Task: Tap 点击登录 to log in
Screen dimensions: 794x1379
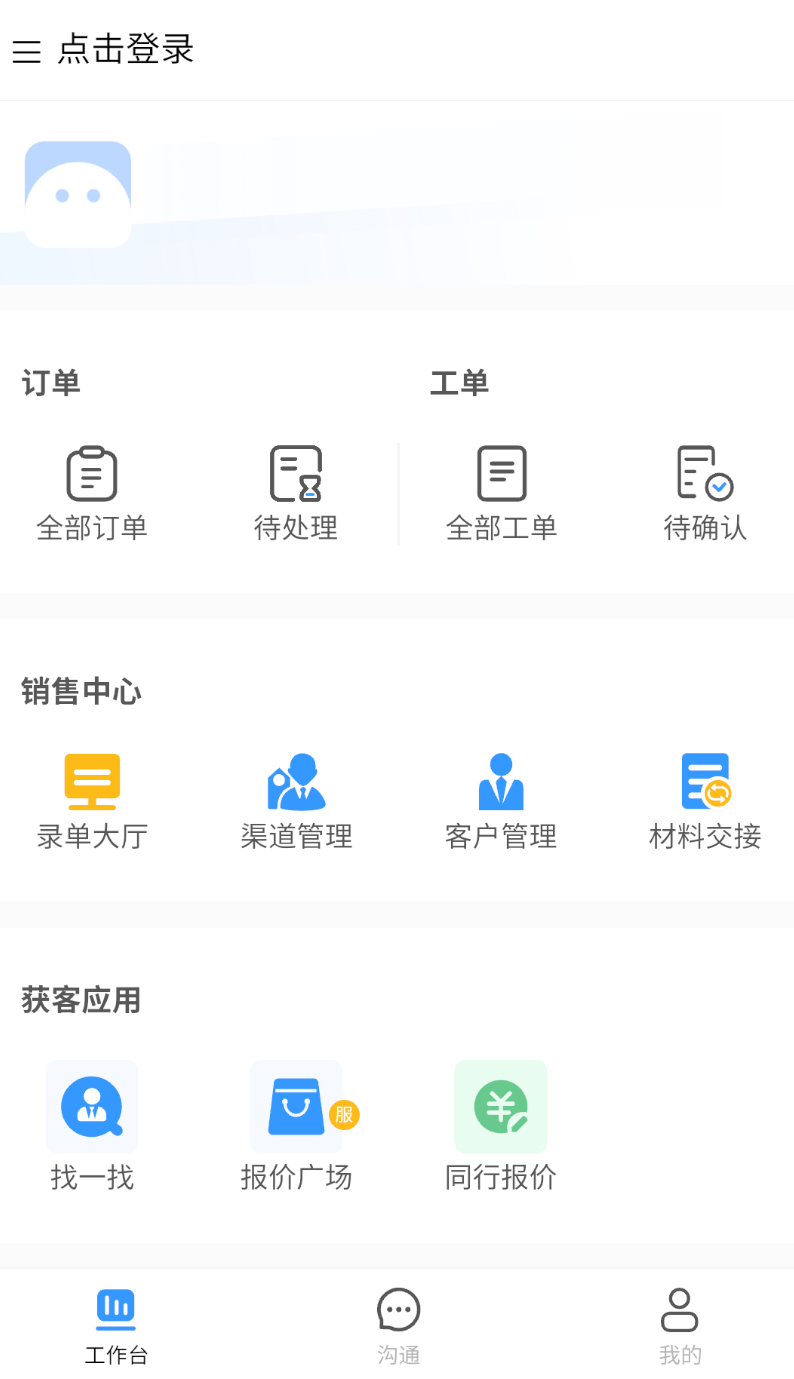Action: pos(125,49)
